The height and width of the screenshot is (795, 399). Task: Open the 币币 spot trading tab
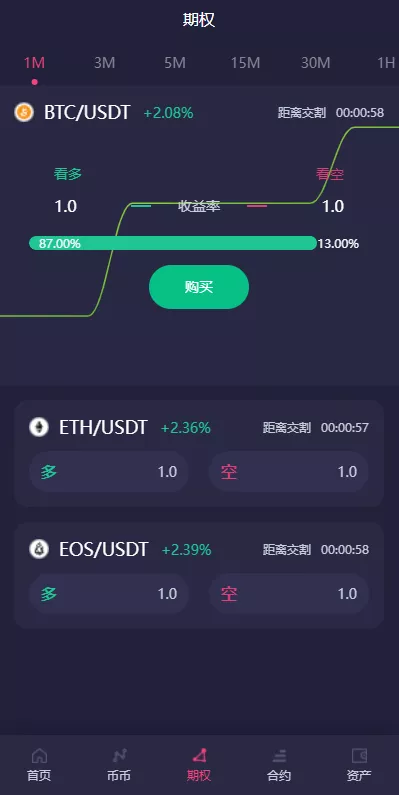[x=119, y=765]
